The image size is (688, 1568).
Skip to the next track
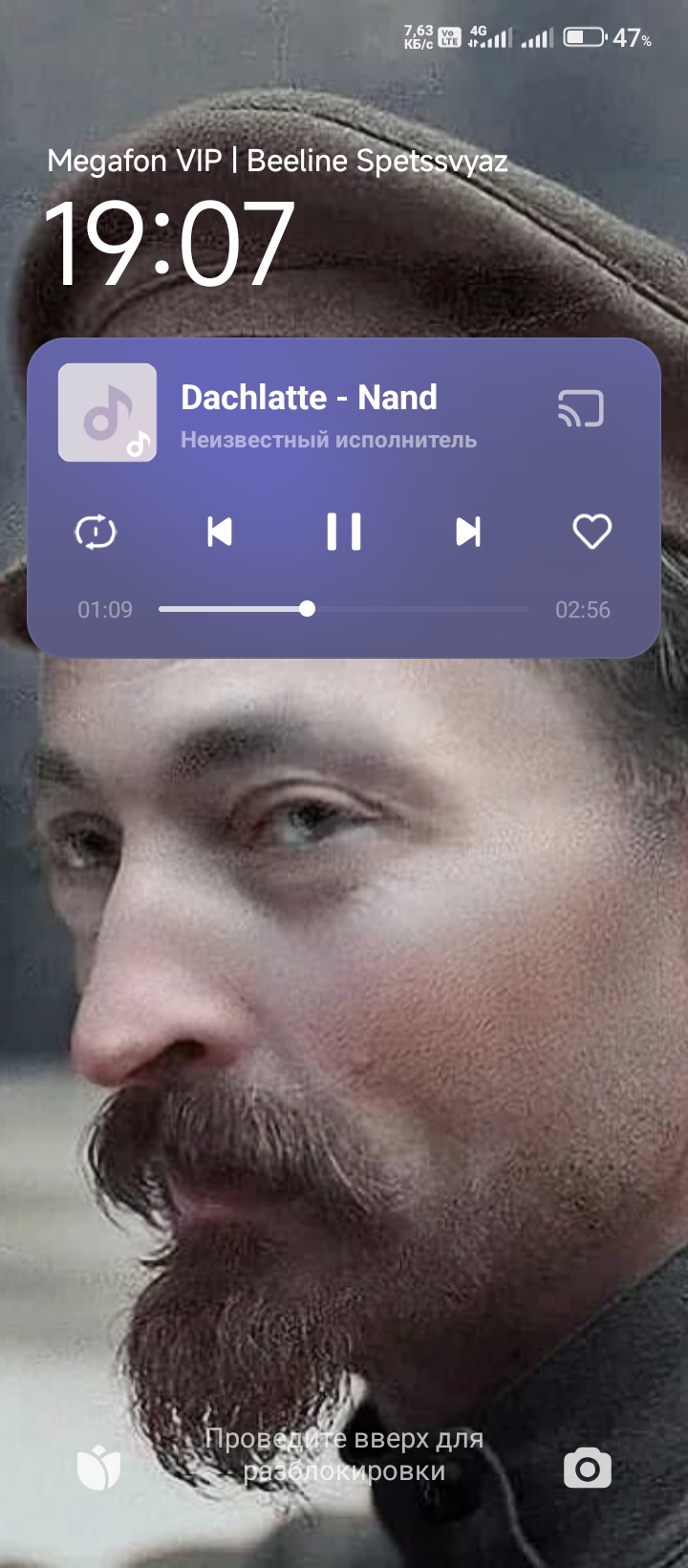click(468, 532)
